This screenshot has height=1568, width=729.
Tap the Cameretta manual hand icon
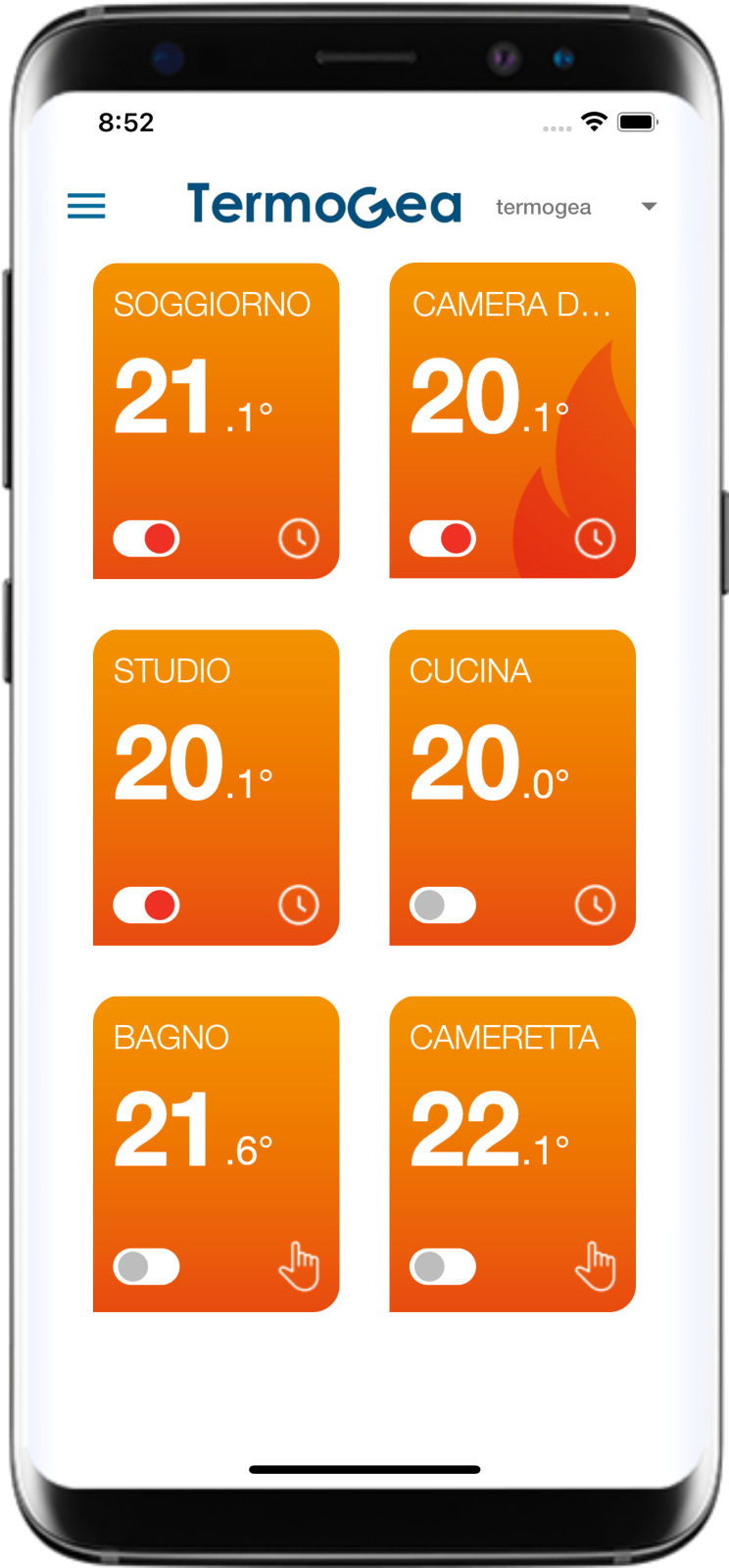click(x=595, y=1266)
